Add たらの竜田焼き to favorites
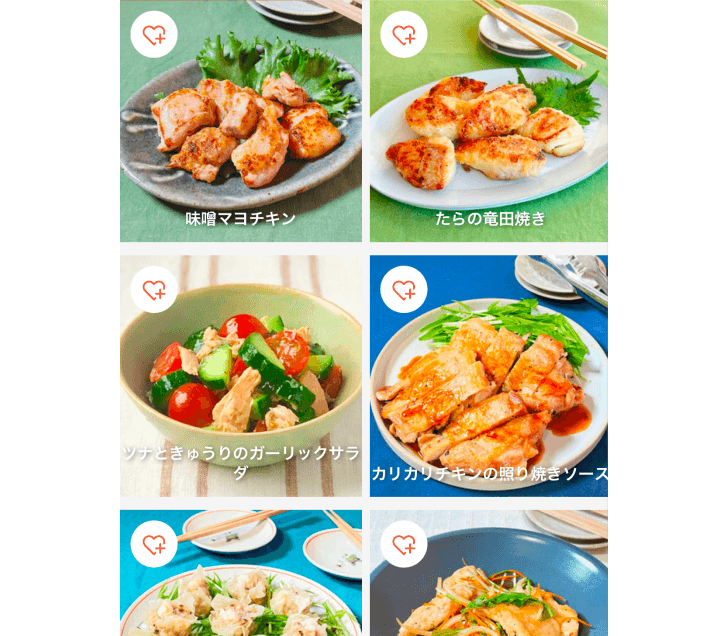Image resolution: width=720 pixels, height=636 pixels. (403, 35)
